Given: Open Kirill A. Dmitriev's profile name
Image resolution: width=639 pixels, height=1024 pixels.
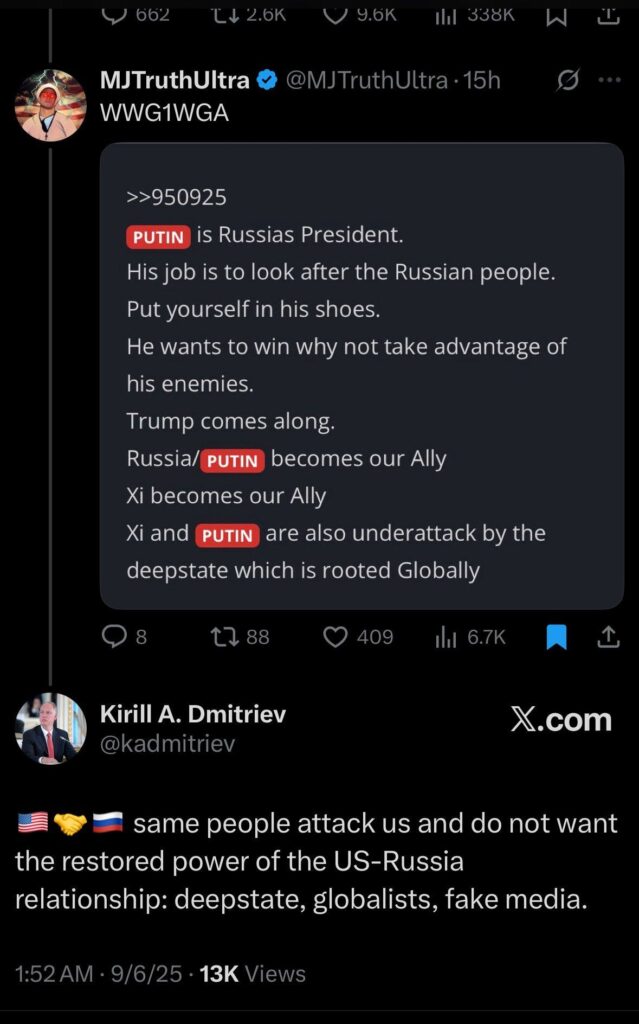Looking at the screenshot, I should [193, 714].
